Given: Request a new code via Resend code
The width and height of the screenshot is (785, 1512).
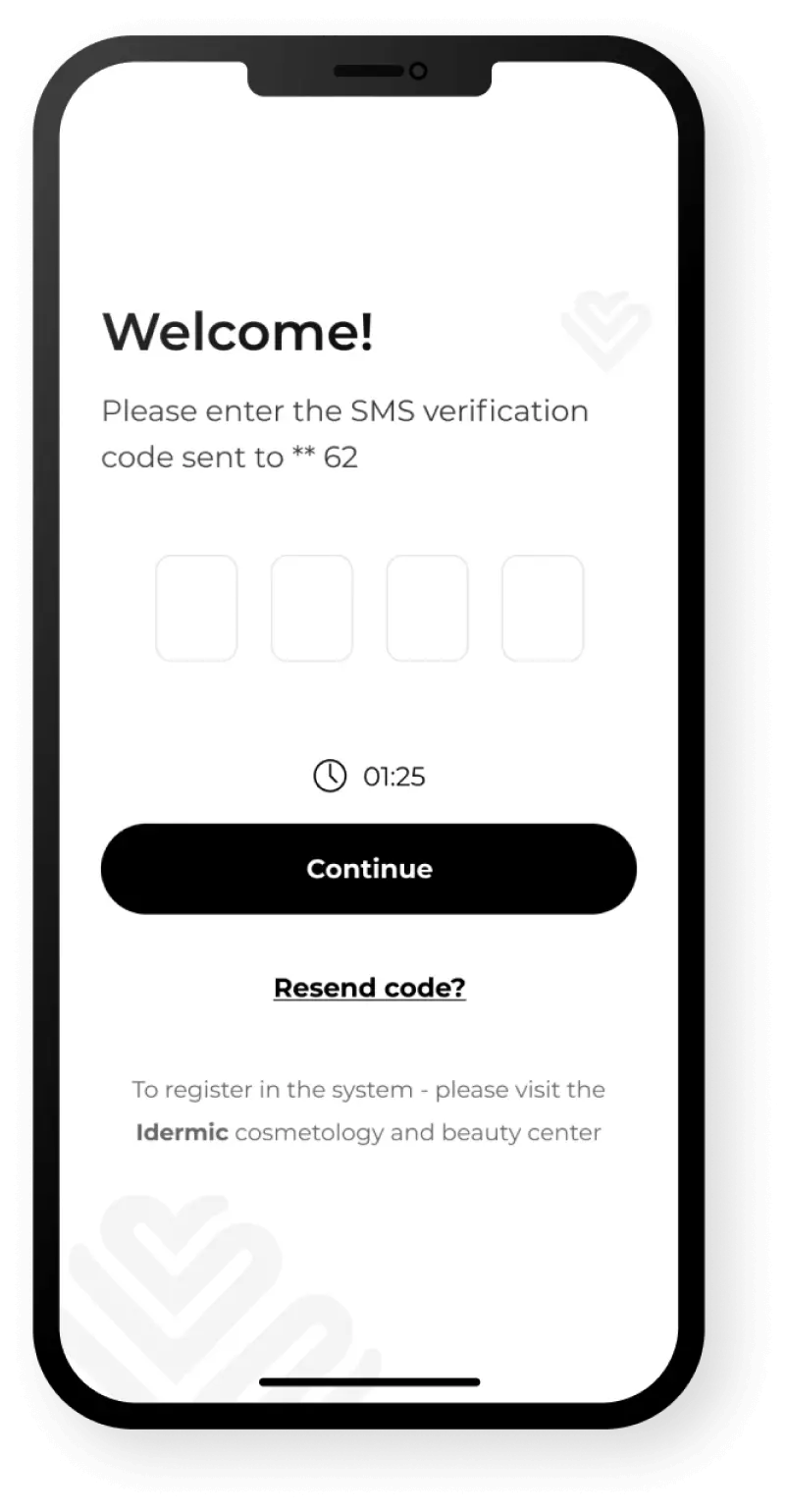Looking at the screenshot, I should click(369, 988).
